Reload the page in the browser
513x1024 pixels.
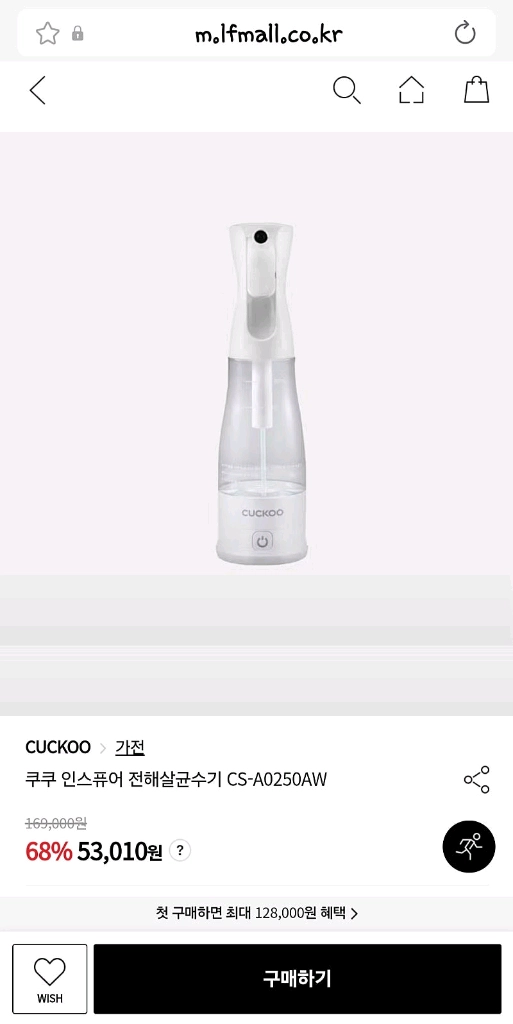click(465, 33)
